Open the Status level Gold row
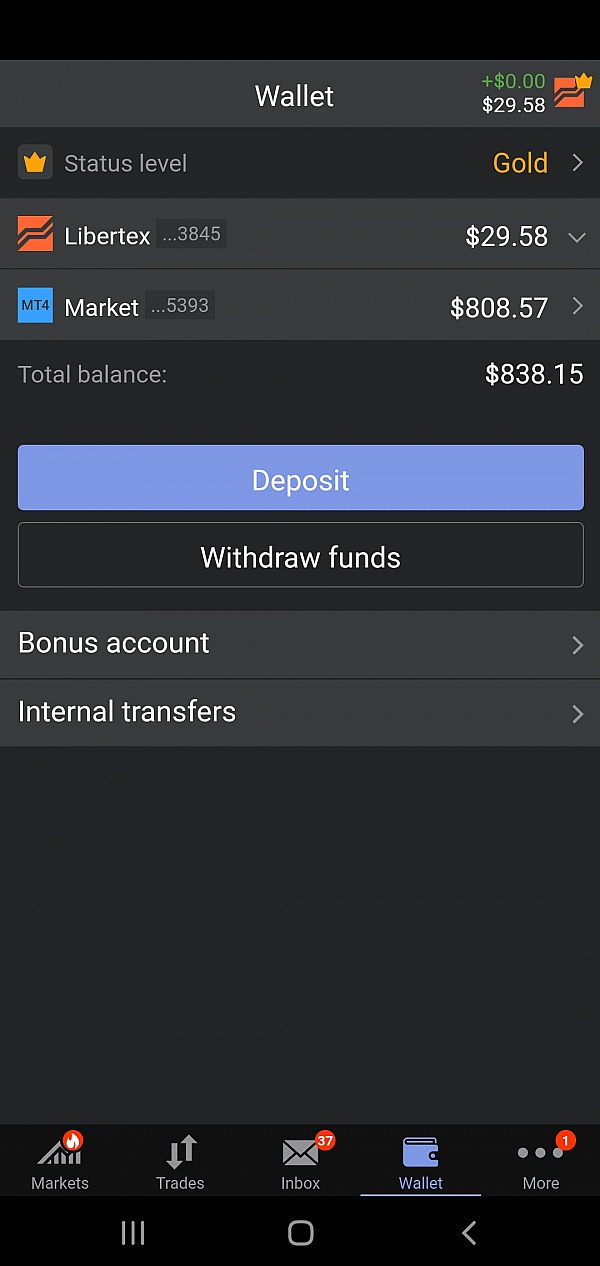Image resolution: width=600 pixels, height=1266 pixels. pos(300,163)
